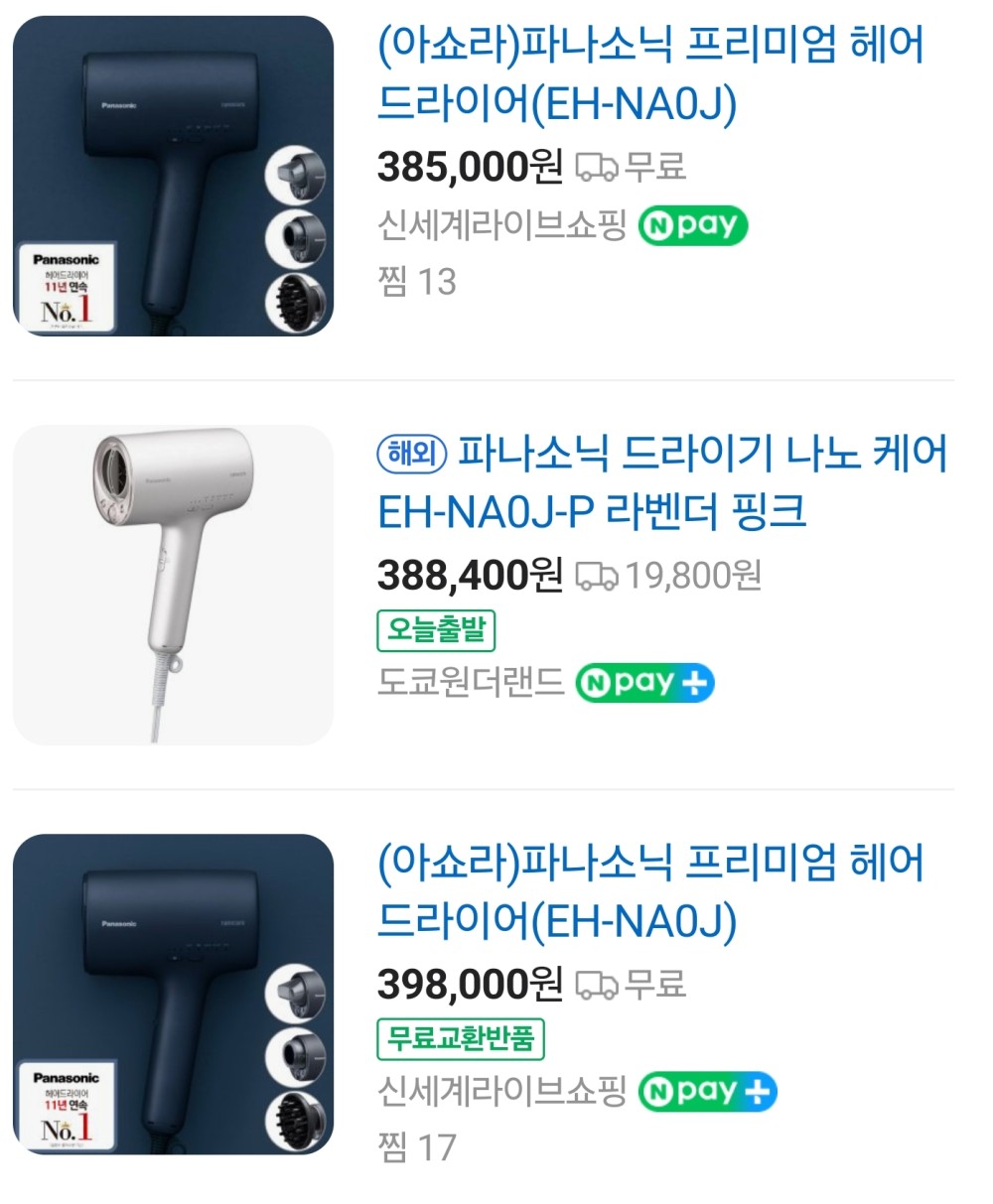The width and height of the screenshot is (993, 1204).
Task: Tap the lavender pink hair dryer image
Action: pos(173,585)
